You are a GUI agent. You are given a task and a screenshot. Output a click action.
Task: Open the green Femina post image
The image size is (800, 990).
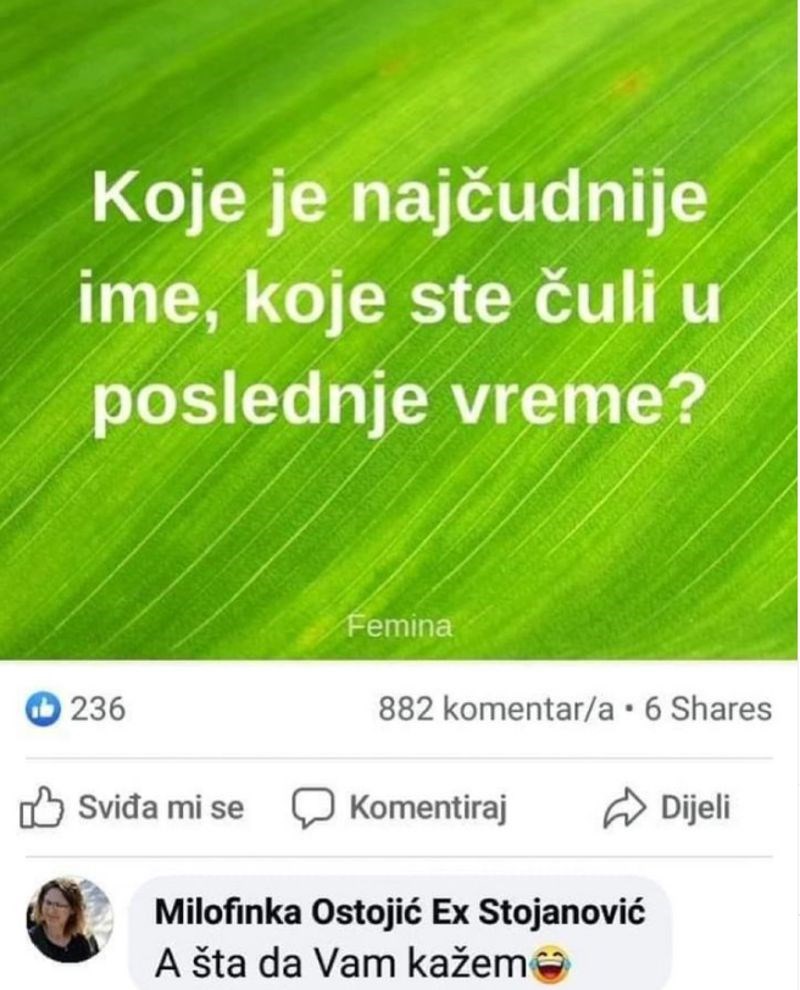400,330
